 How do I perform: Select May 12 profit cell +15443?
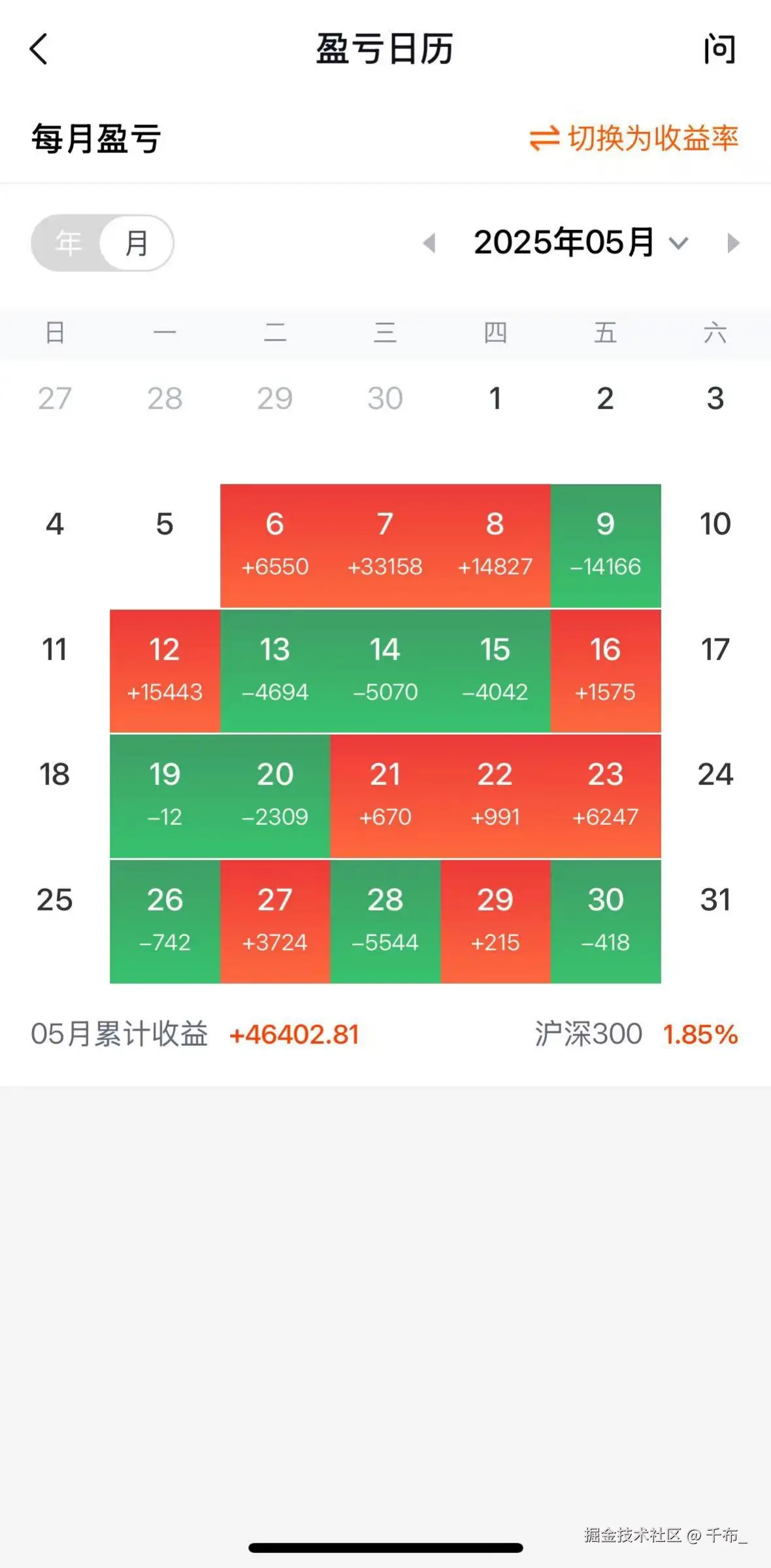165,669
